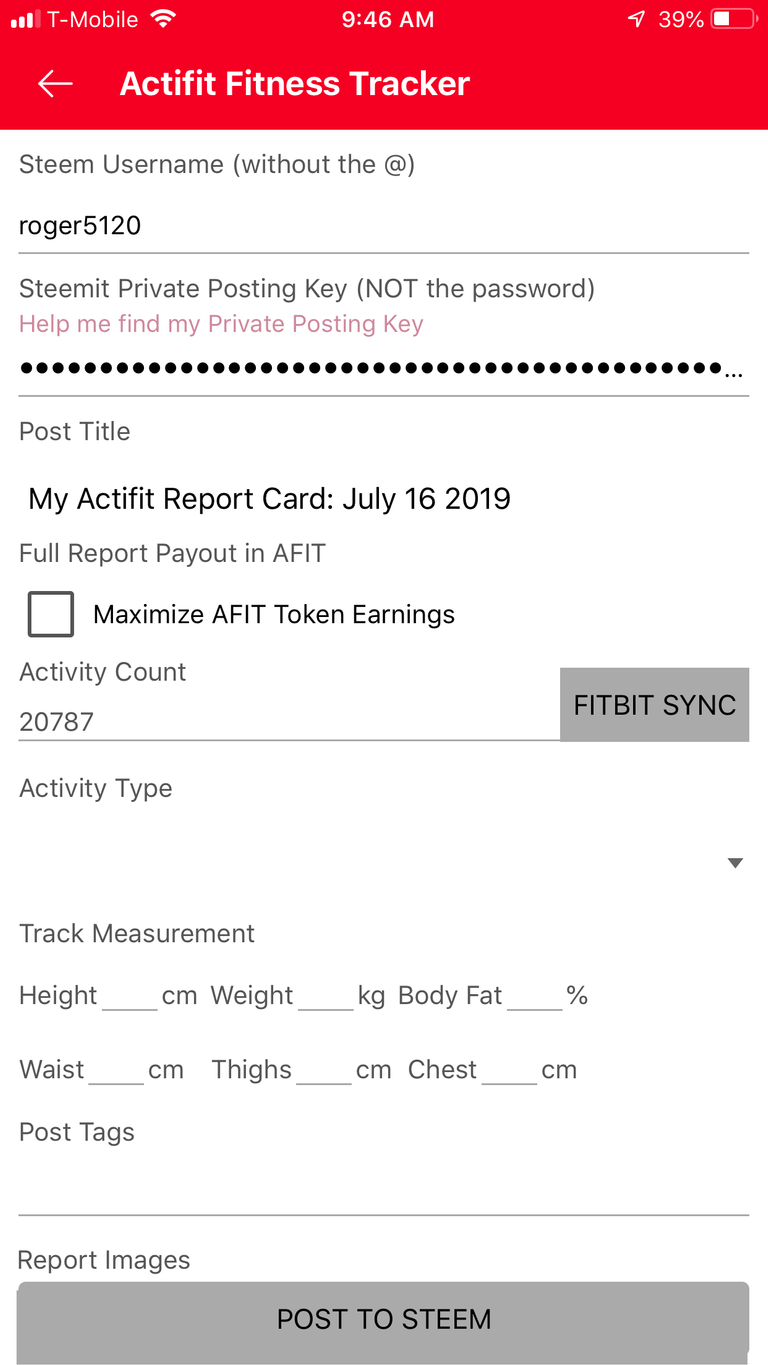Tap the Waist measurement field
The height and width of the screenshot is (1365, 768).
pos(116,1070)
